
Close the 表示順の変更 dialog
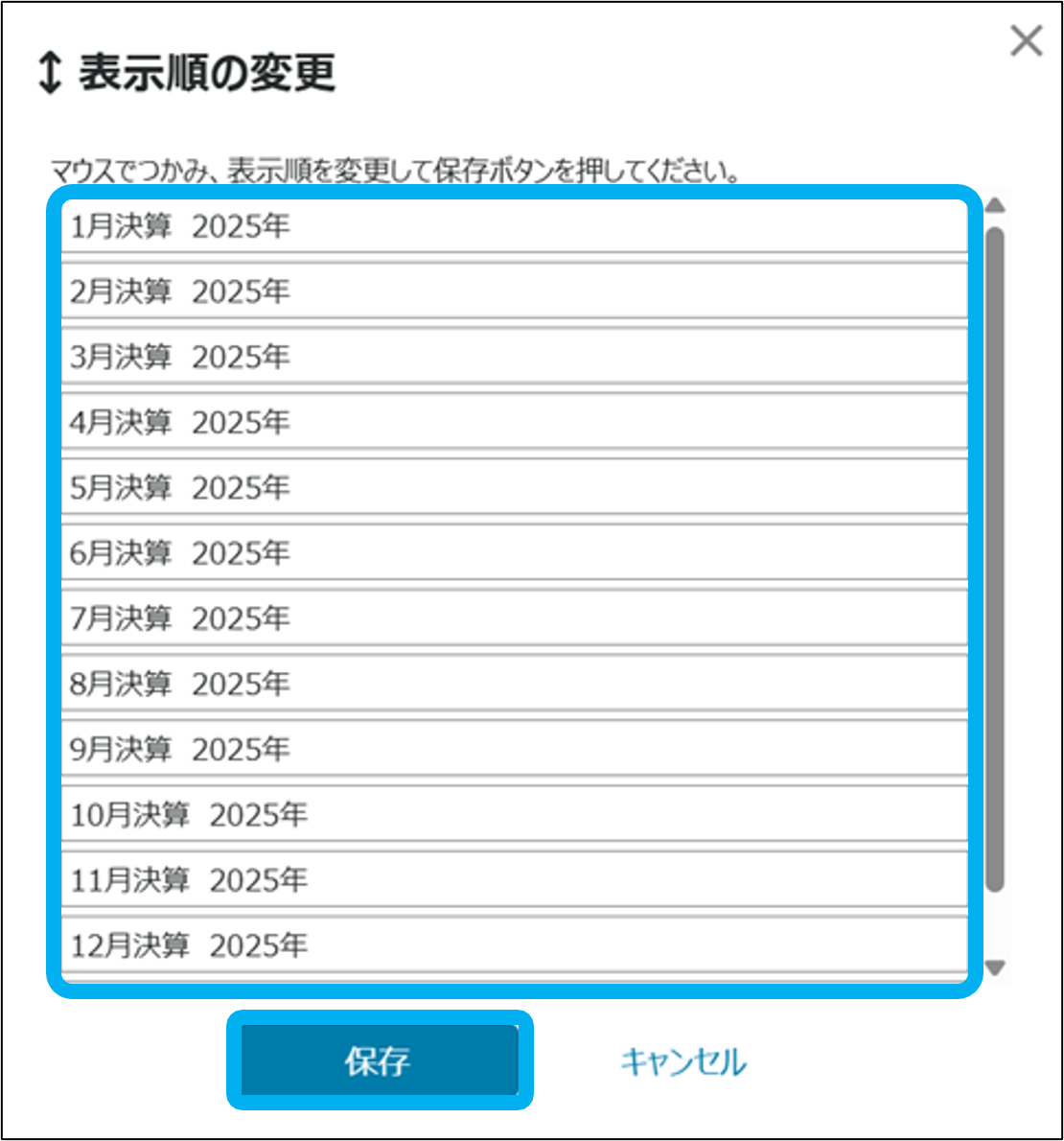click(x=1026, y=41)
